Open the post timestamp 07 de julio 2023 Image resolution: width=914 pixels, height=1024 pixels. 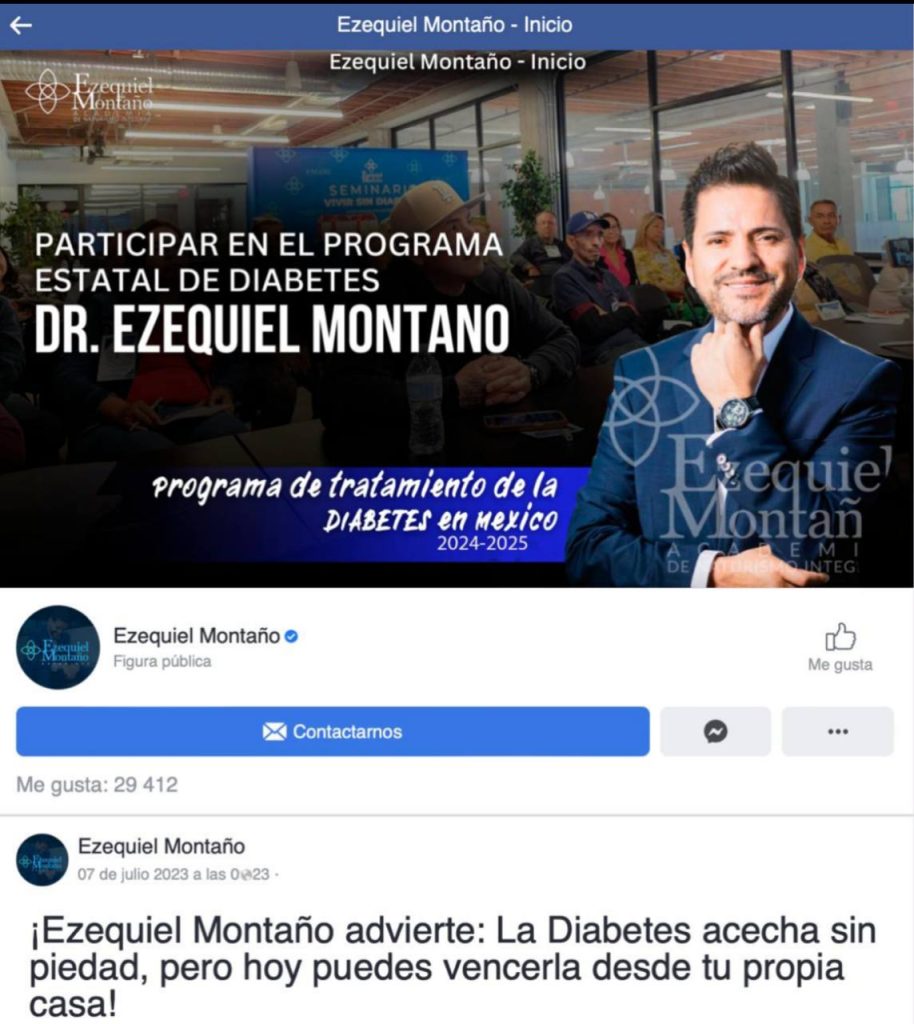tap(175, 874)
